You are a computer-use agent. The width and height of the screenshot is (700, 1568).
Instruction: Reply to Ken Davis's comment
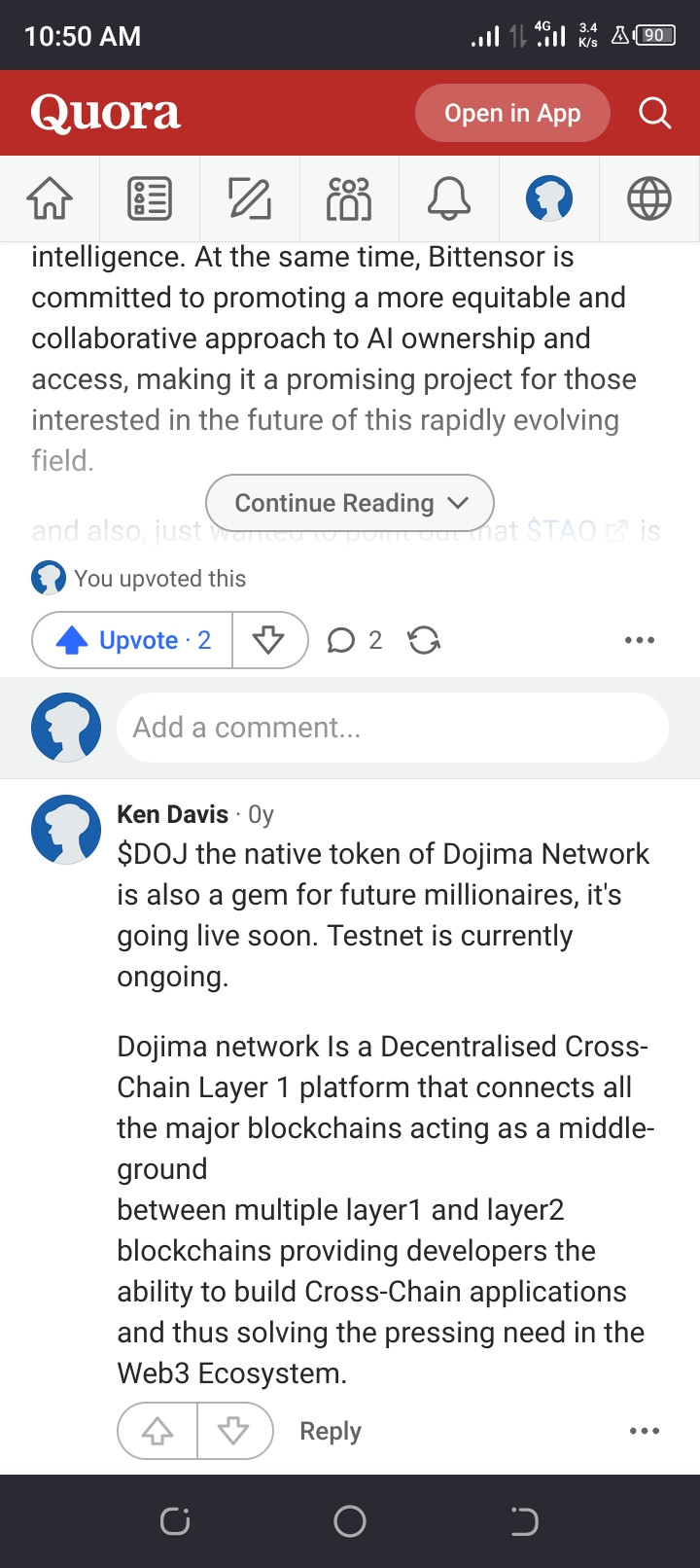[x=331, y=1431]
